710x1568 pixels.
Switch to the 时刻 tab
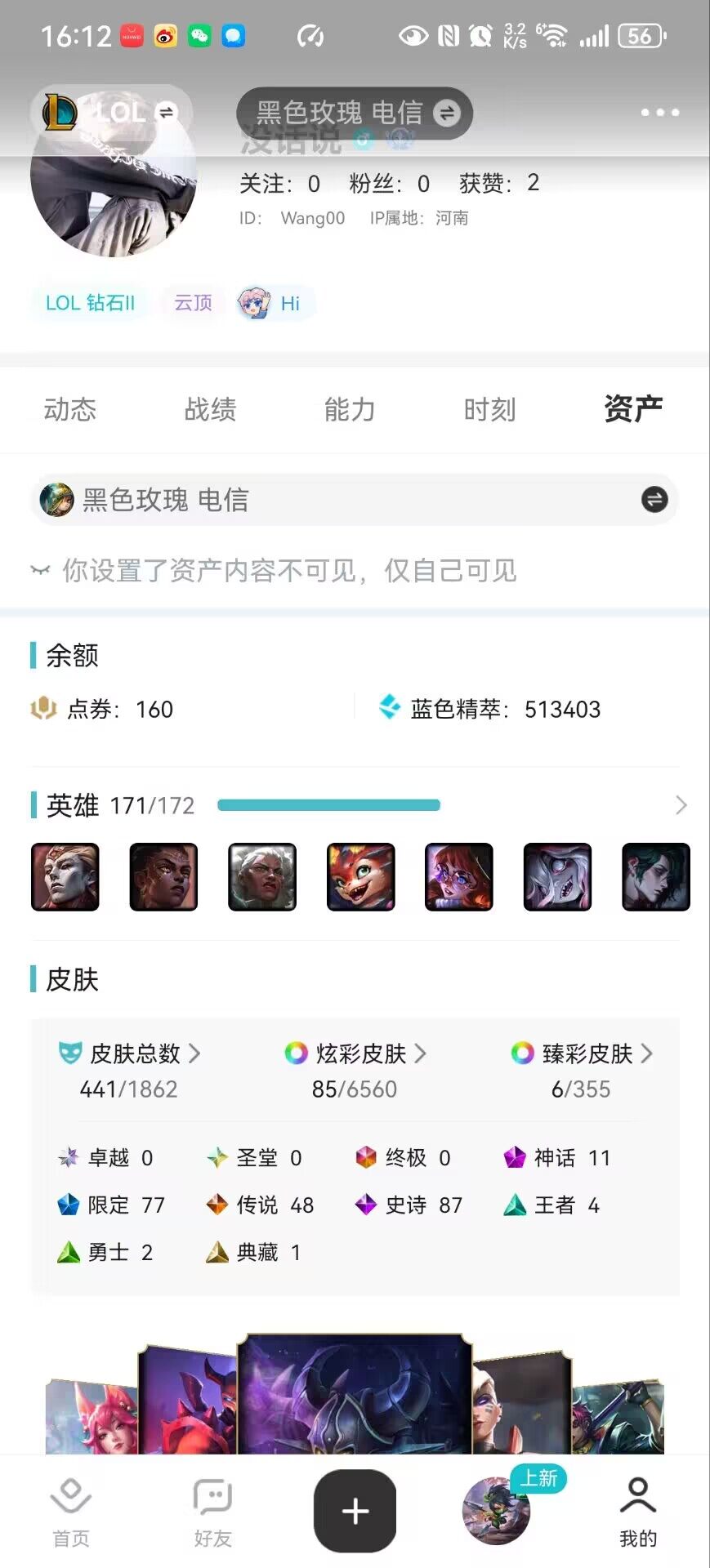[490, 409]
